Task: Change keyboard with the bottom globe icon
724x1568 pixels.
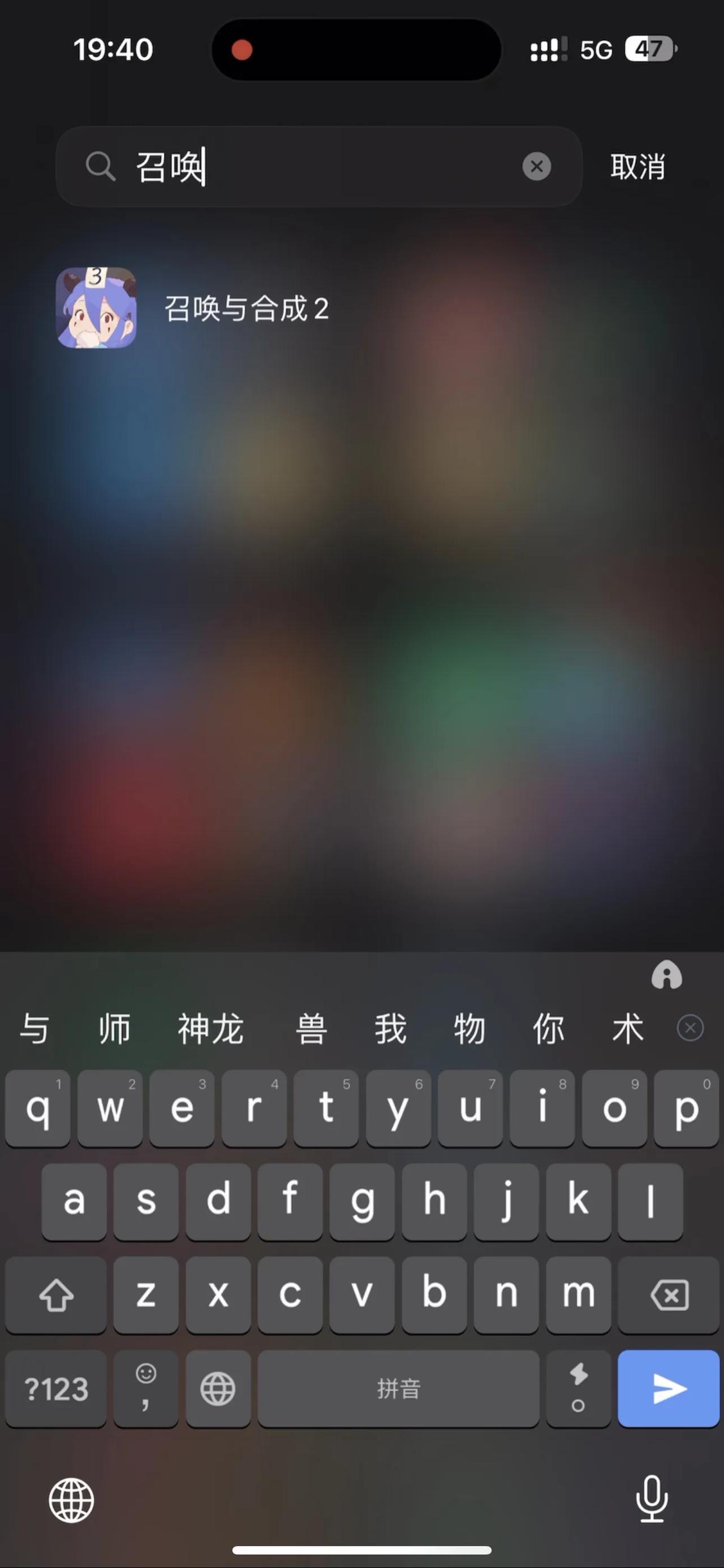Action: click(x=71, y=1500)
